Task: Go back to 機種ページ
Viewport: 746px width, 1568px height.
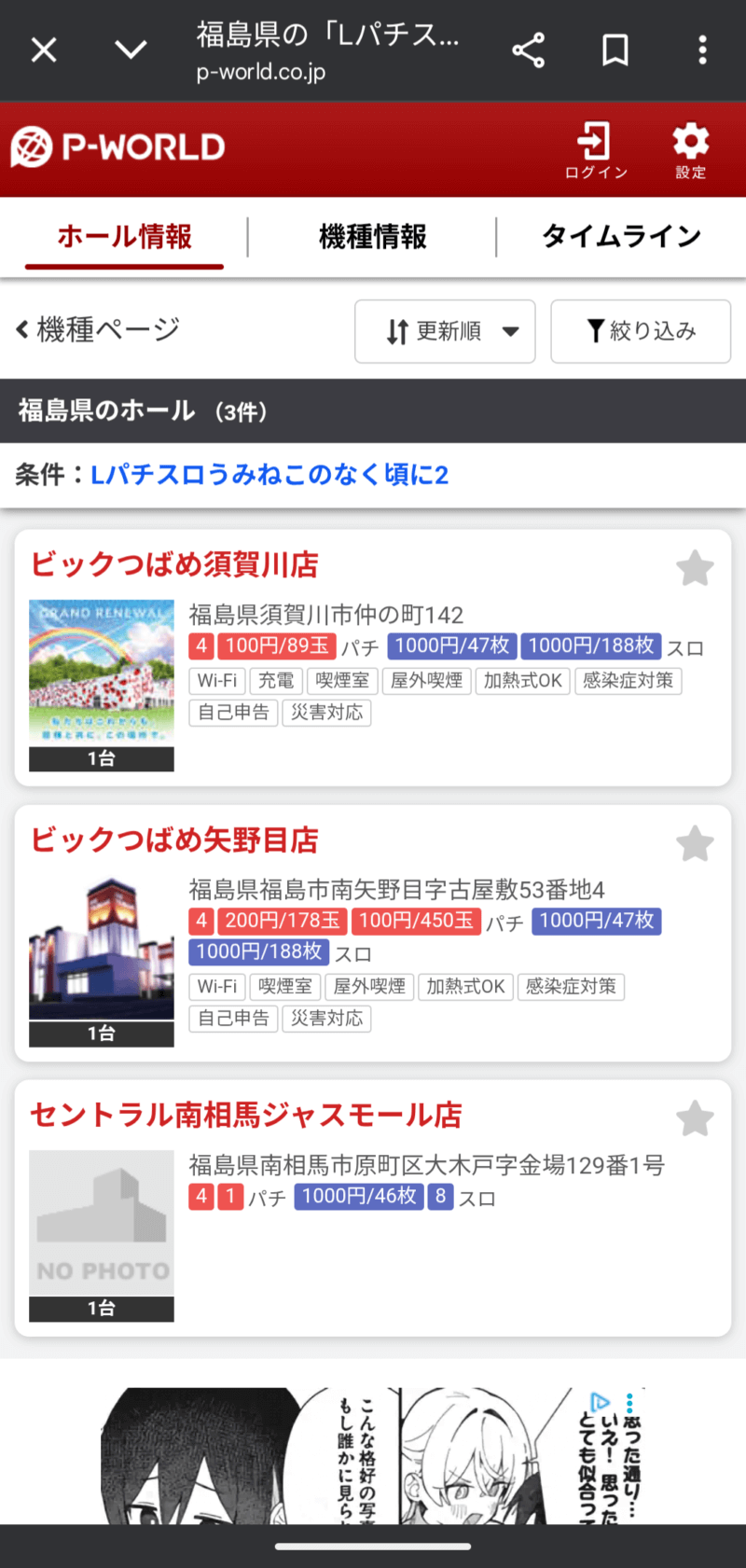Action: coord(98,330)
